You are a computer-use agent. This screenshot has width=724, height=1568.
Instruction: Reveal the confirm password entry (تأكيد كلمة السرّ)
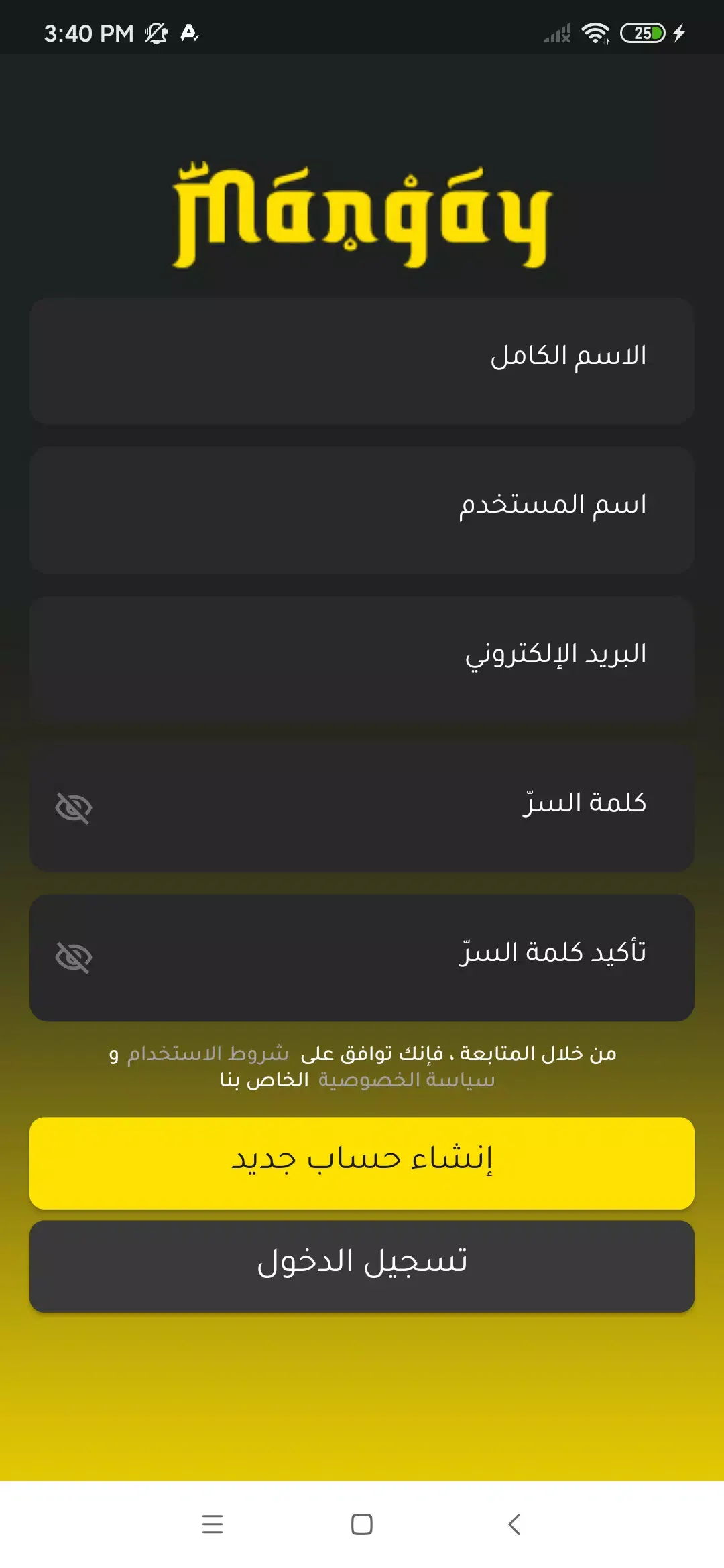tap(74, 958)
